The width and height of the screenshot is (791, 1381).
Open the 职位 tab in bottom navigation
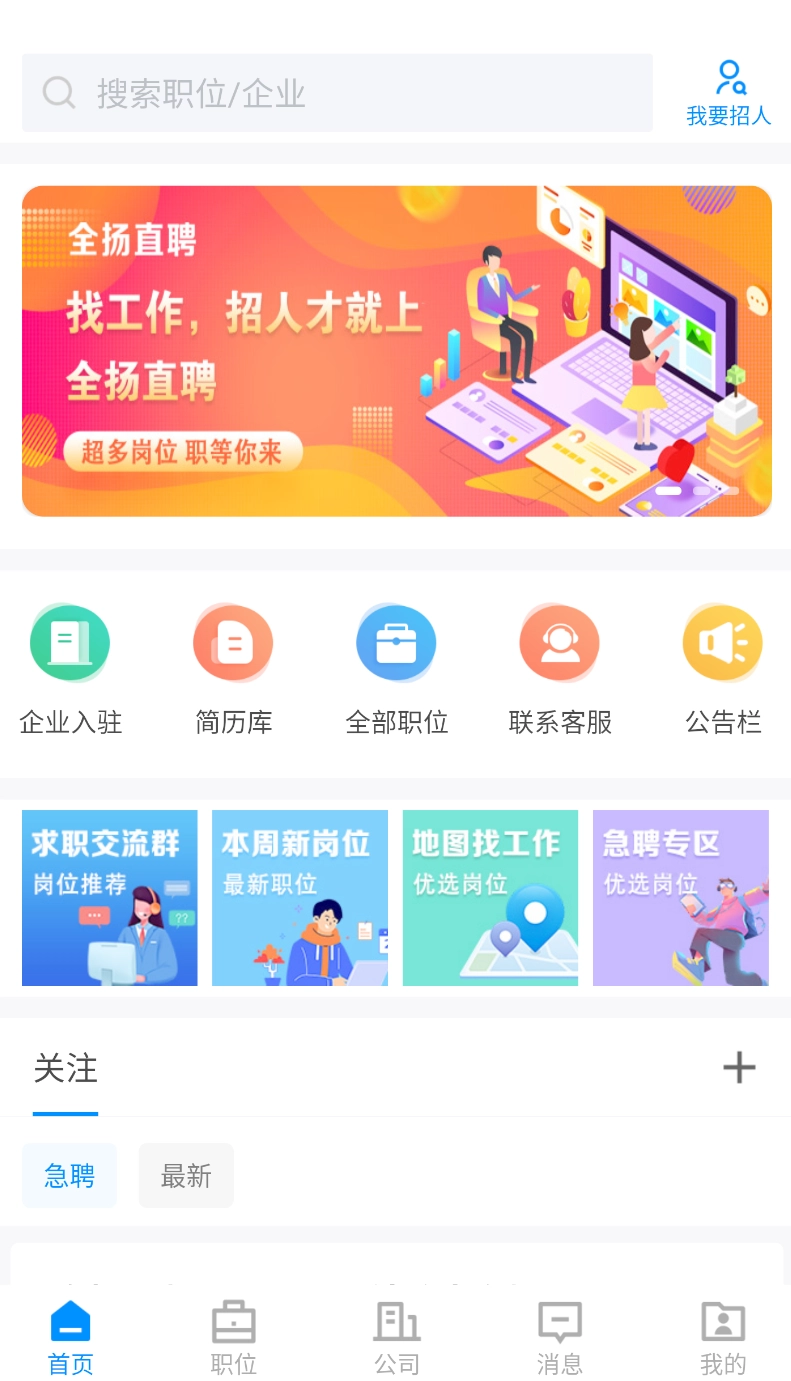(233, 1335)
